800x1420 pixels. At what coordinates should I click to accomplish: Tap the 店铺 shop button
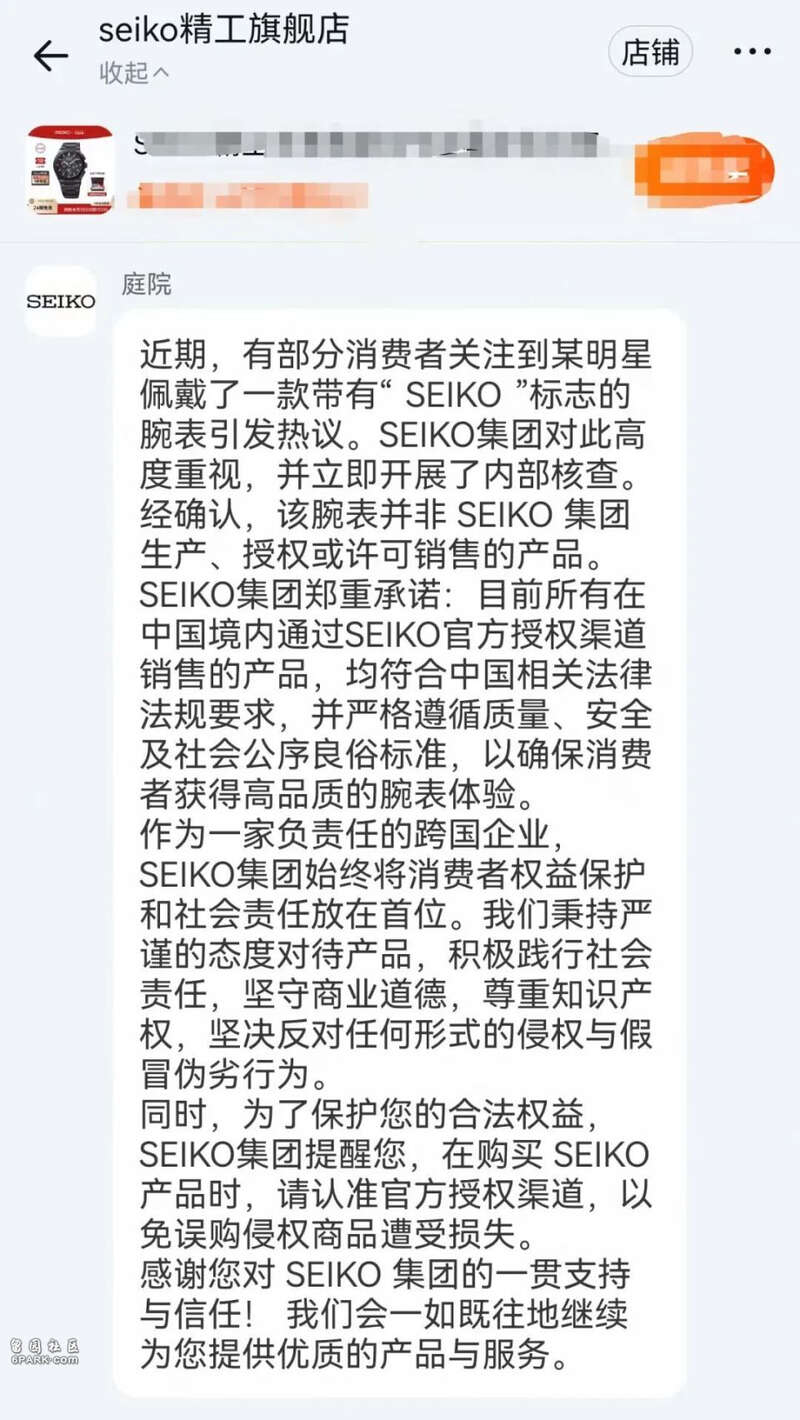pos(650,52)
